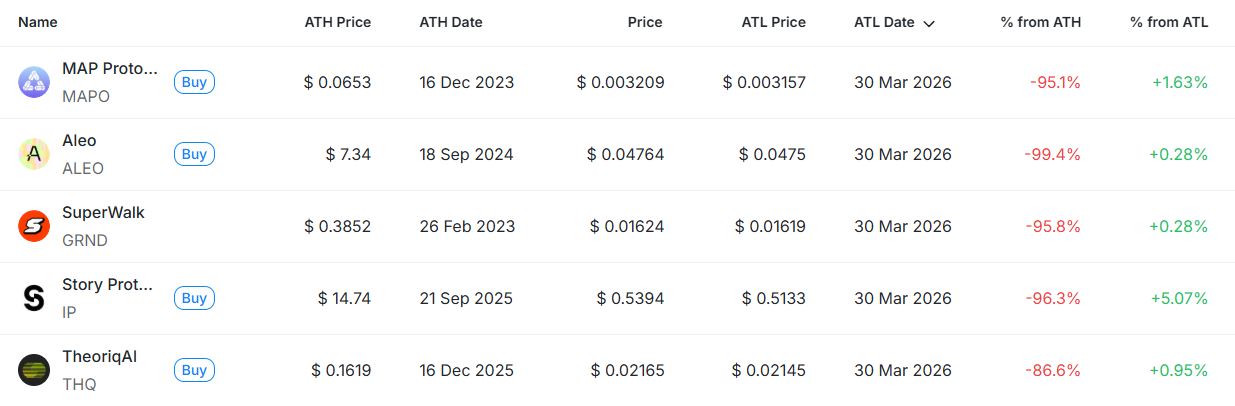The height and width of the screenshot is (406, 1235).
Task: Sort by ATH Price column header
Action: (337, 22)
